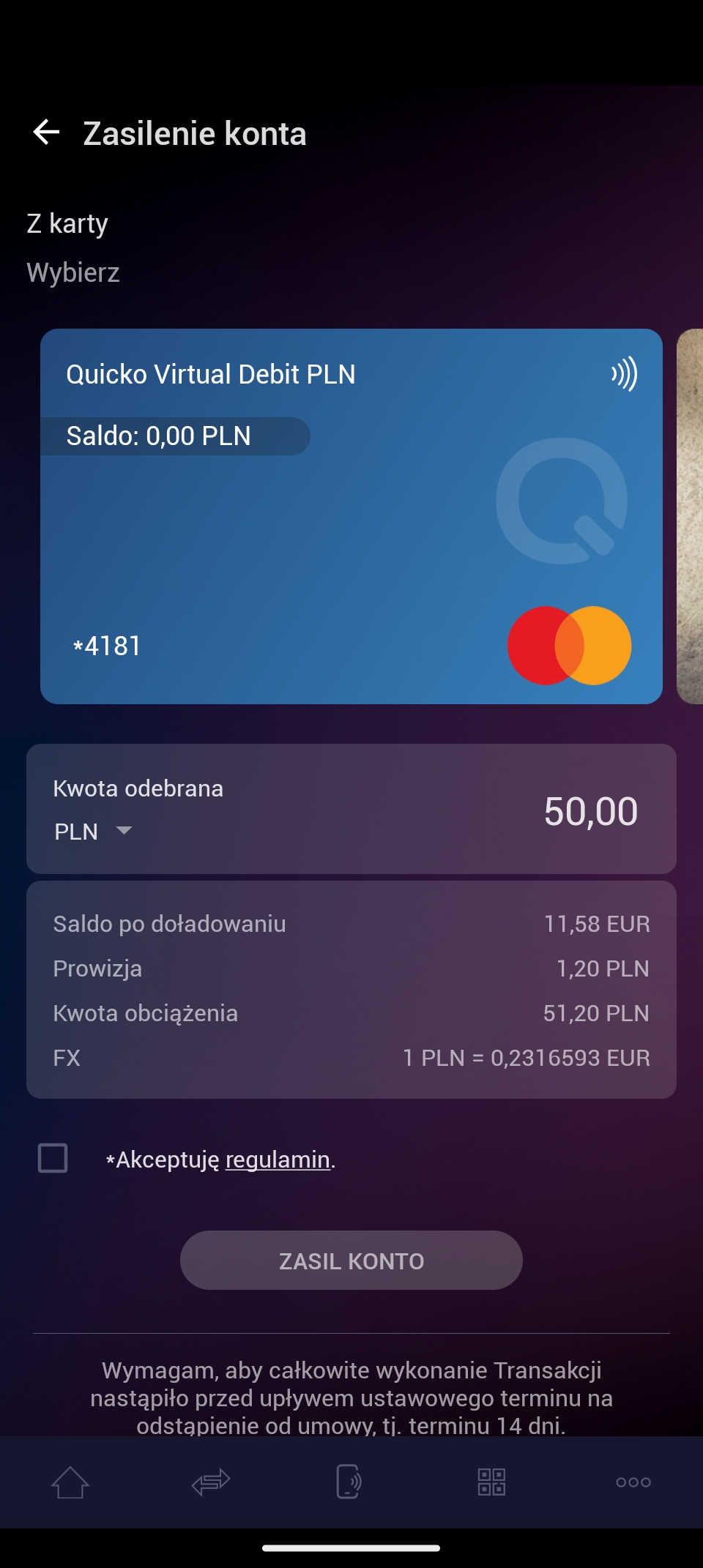
Task: Open the PLN currency dropdown
Action: (x=93, y=832)
